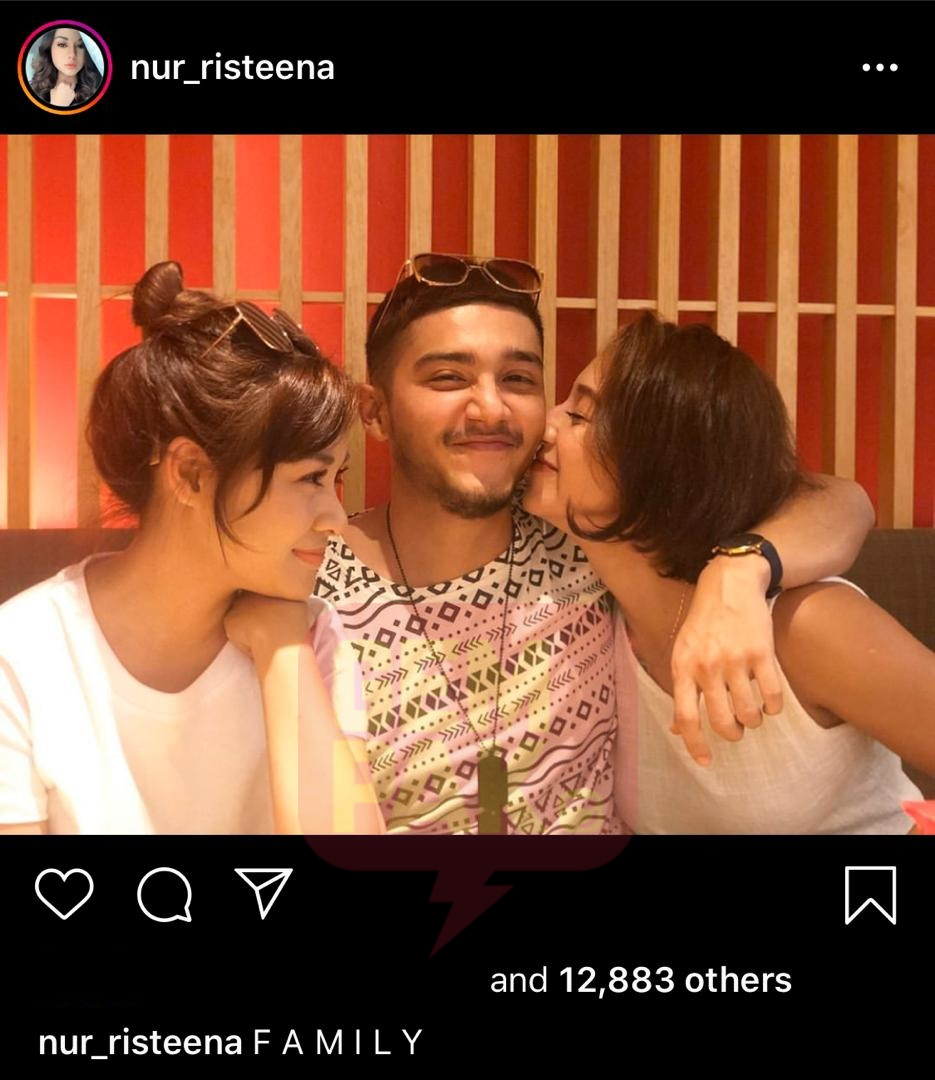Share the post via paper plane icon

point(264,892)
